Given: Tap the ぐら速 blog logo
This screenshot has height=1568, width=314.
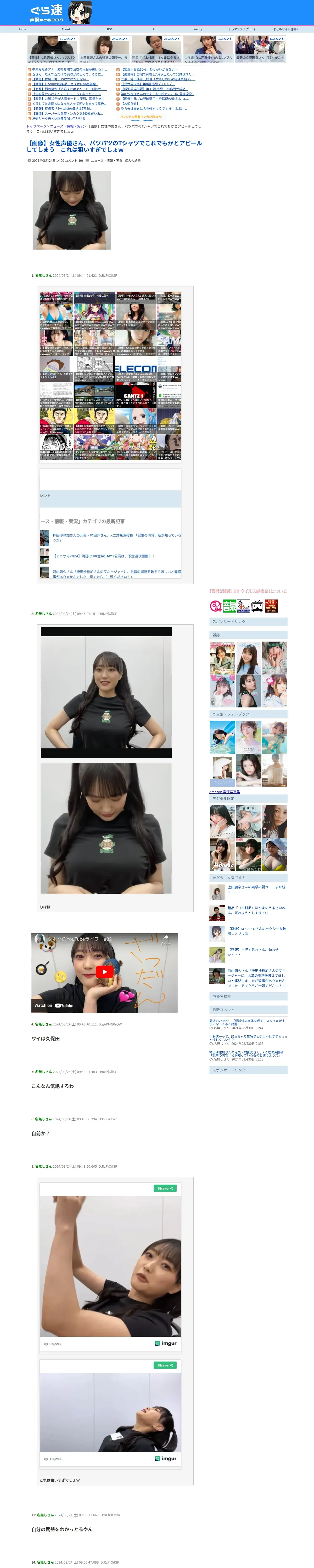Looking at the screenshot, I should click(47, 12).
